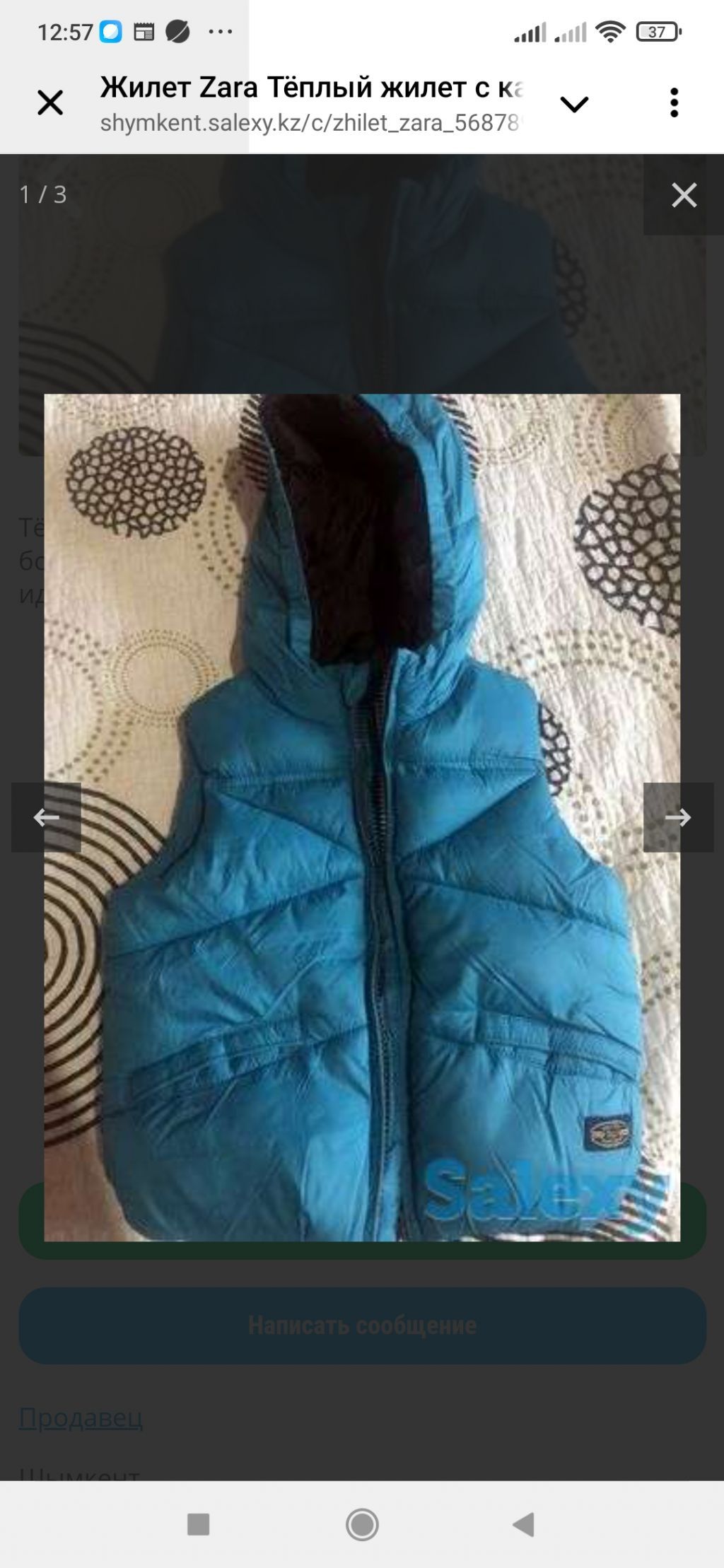
Task: Go to previous photo with left arrow
Action: pyautogui.click(x=47, y=817)
